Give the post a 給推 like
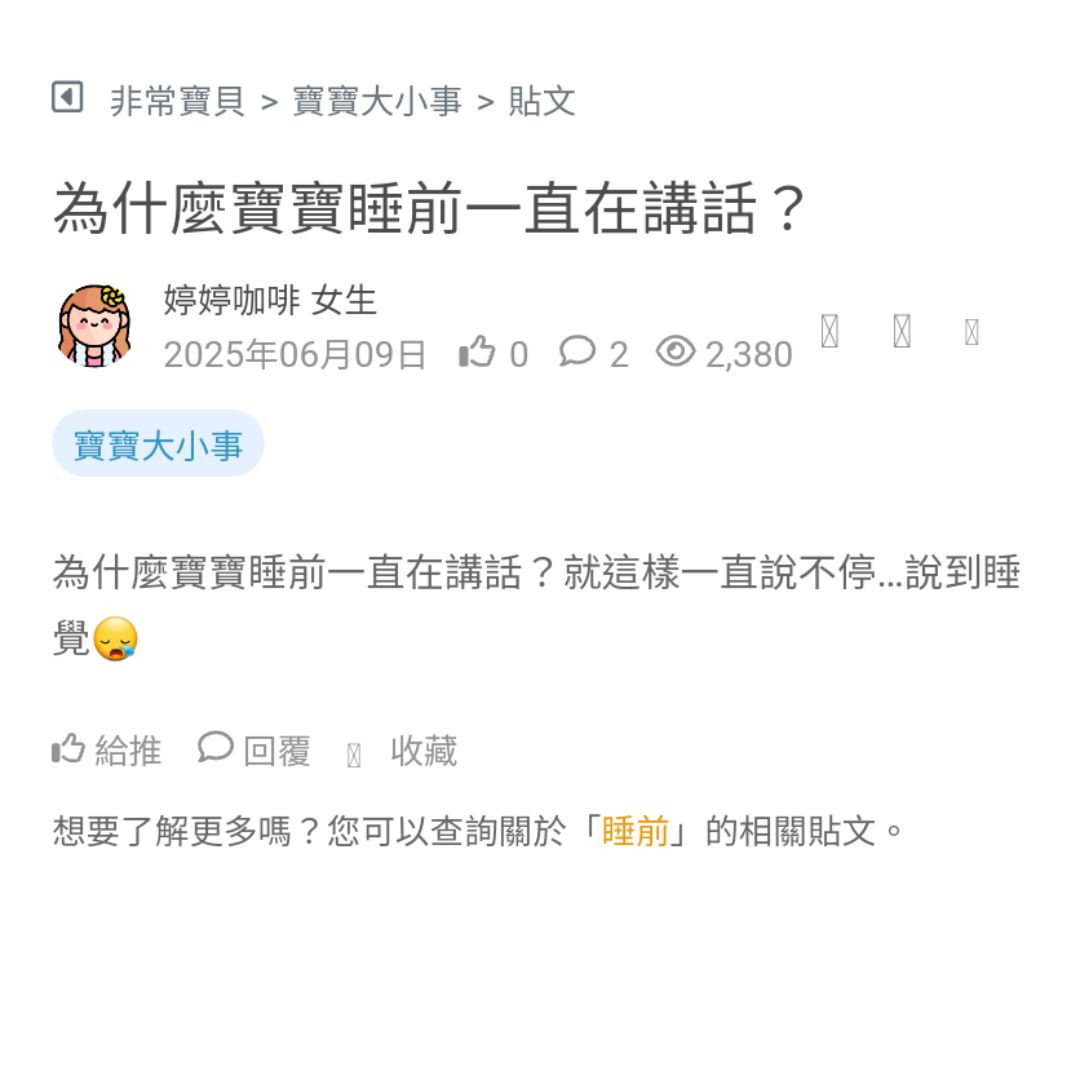 click(x=107, y=750)
